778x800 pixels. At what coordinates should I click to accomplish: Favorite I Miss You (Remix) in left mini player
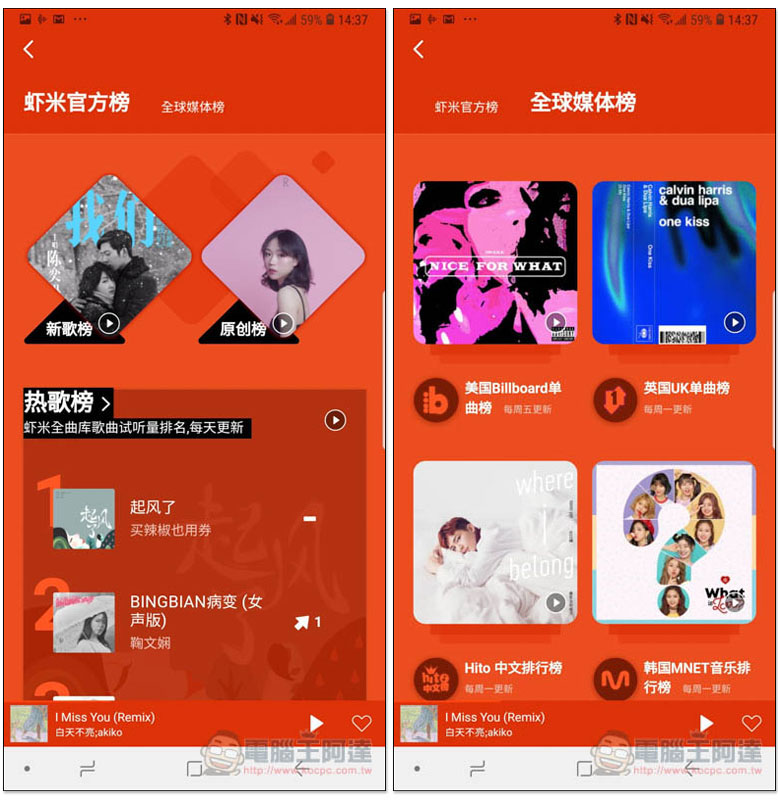pyautogui.click(x=361, y=723)
